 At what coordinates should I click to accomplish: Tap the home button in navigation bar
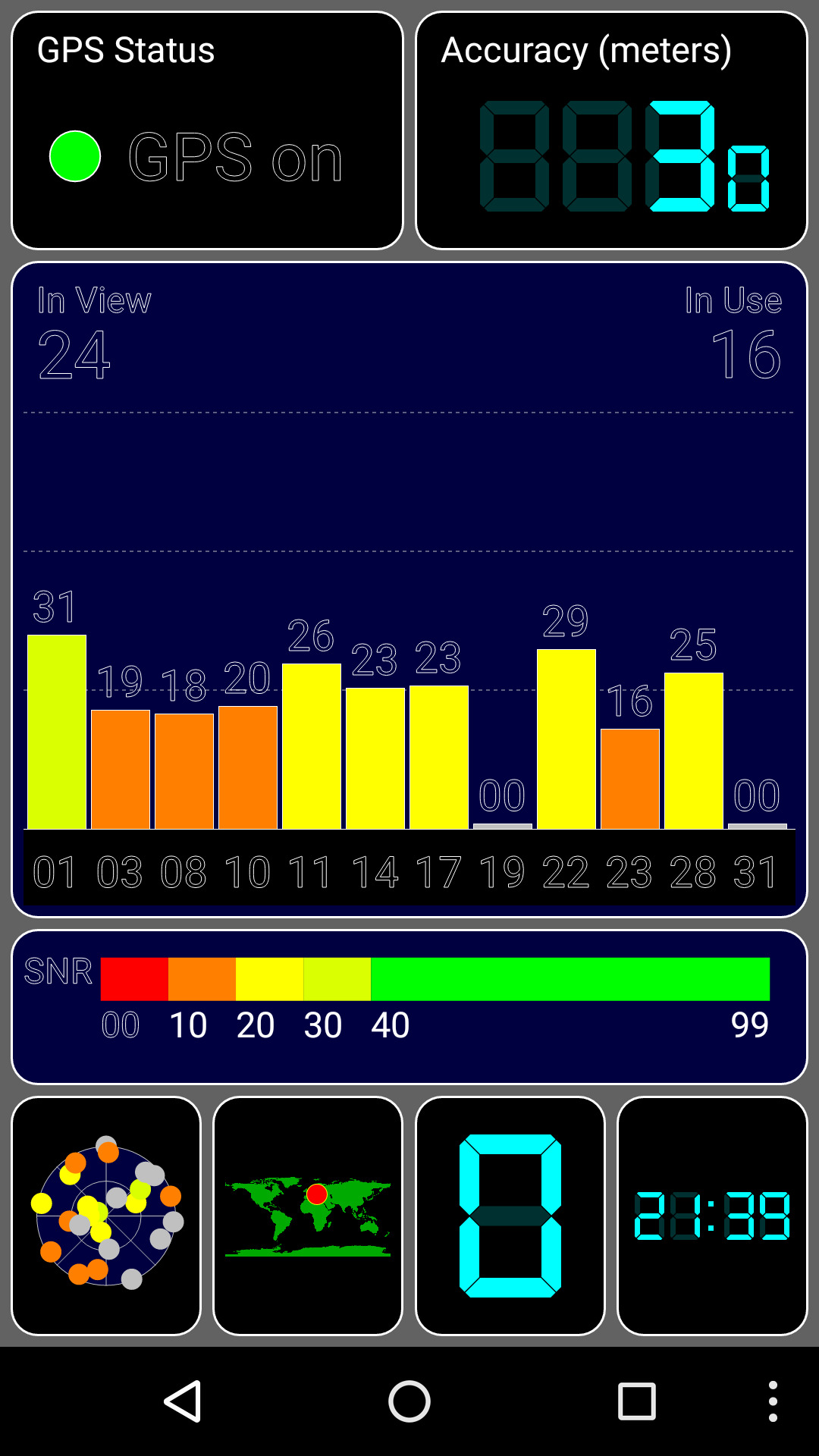click(409, 1401)
